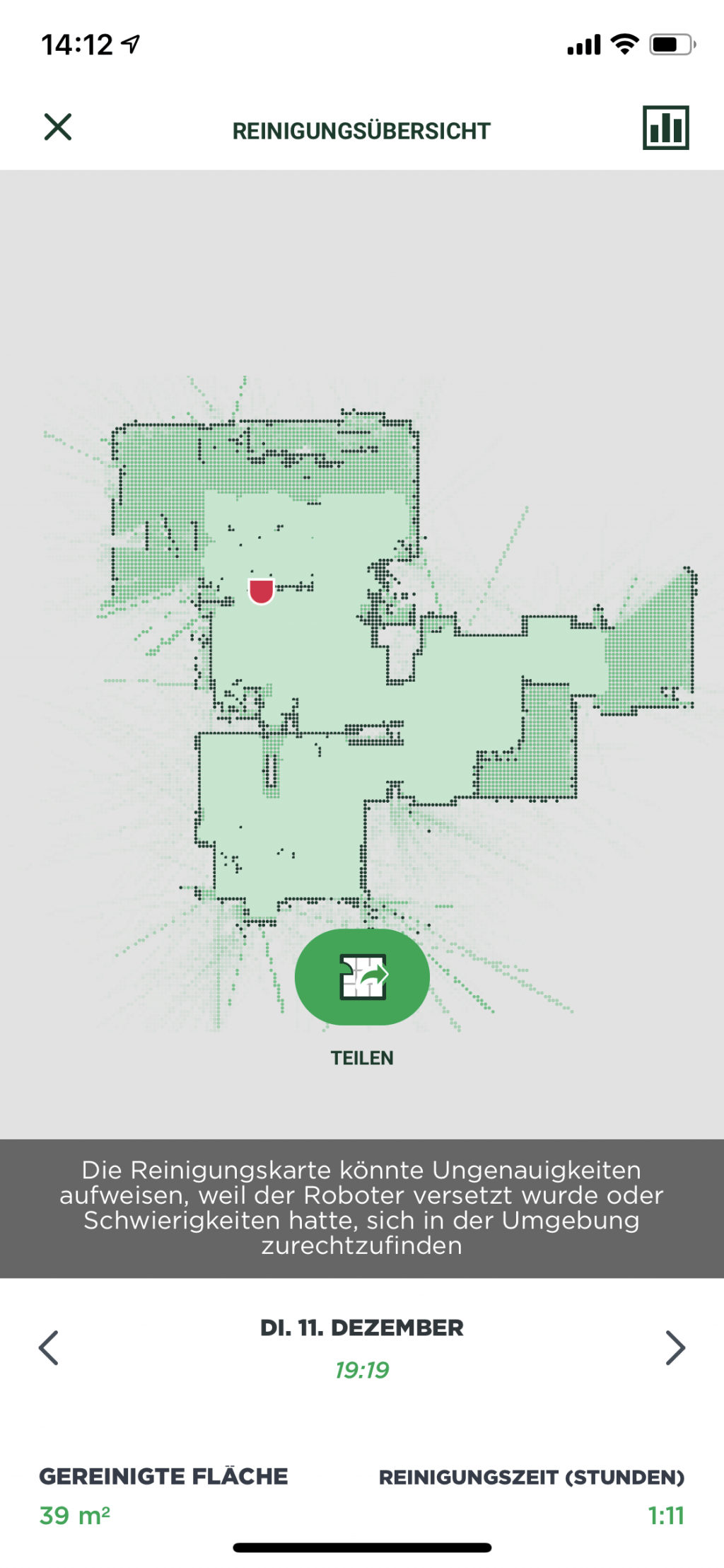Image resolution: width=724 pixels, height=1568 pixels.
Task: Go to the previous cleaning report
Action: click(48, 1347)
